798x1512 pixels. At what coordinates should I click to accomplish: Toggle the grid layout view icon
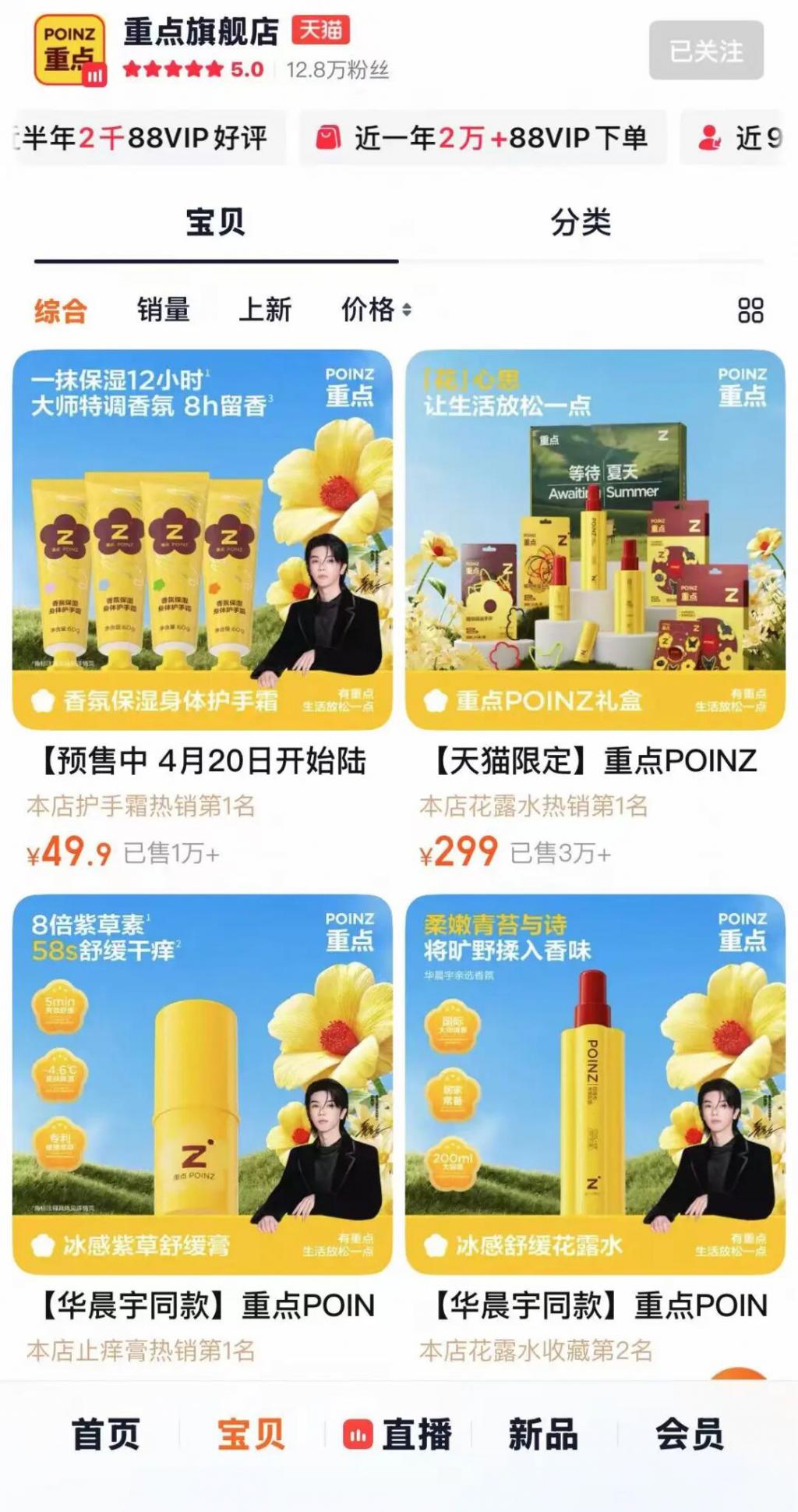point(750,310)
